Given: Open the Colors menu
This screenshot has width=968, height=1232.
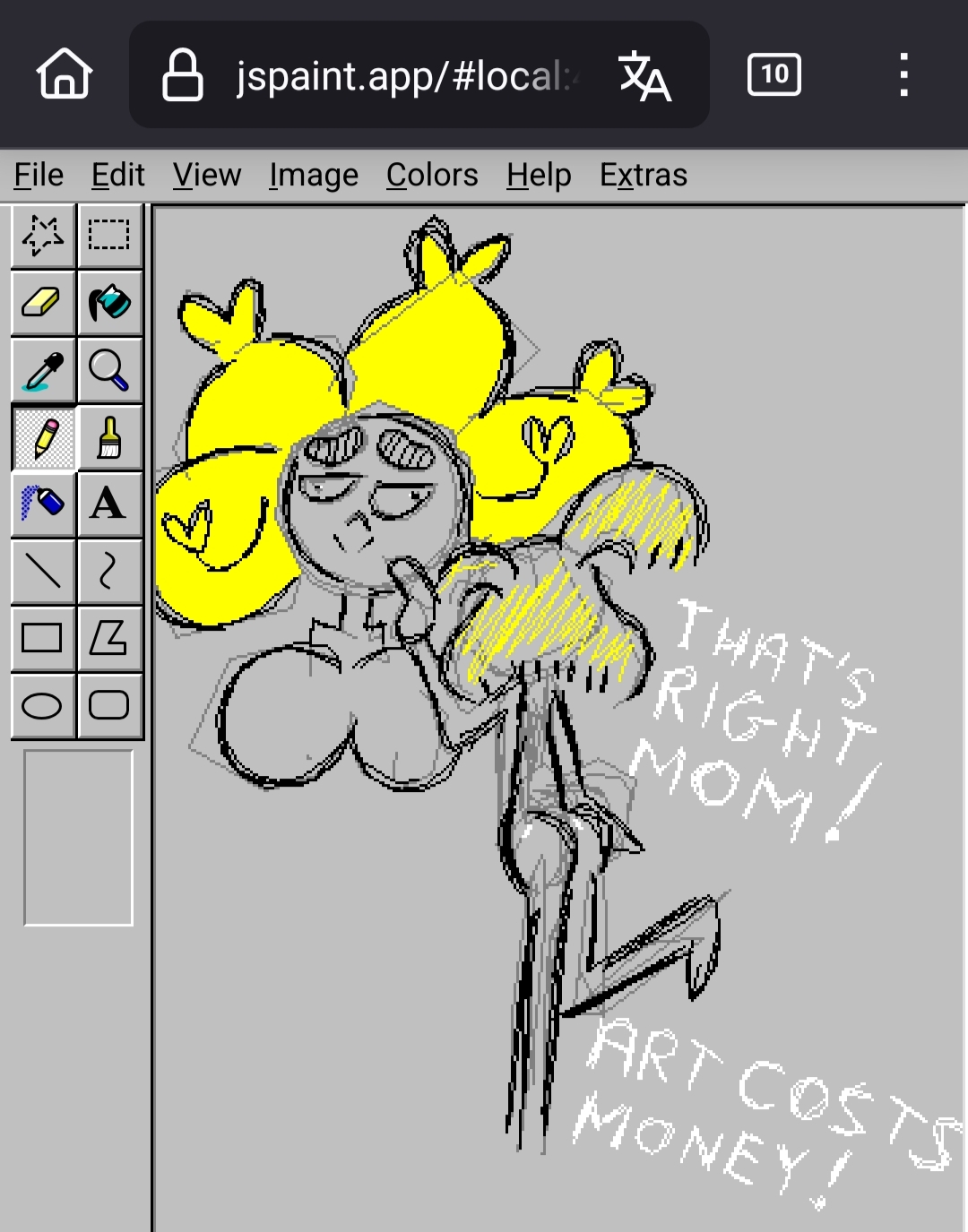Looking at the screenshot, I should [x=432, y=175].
